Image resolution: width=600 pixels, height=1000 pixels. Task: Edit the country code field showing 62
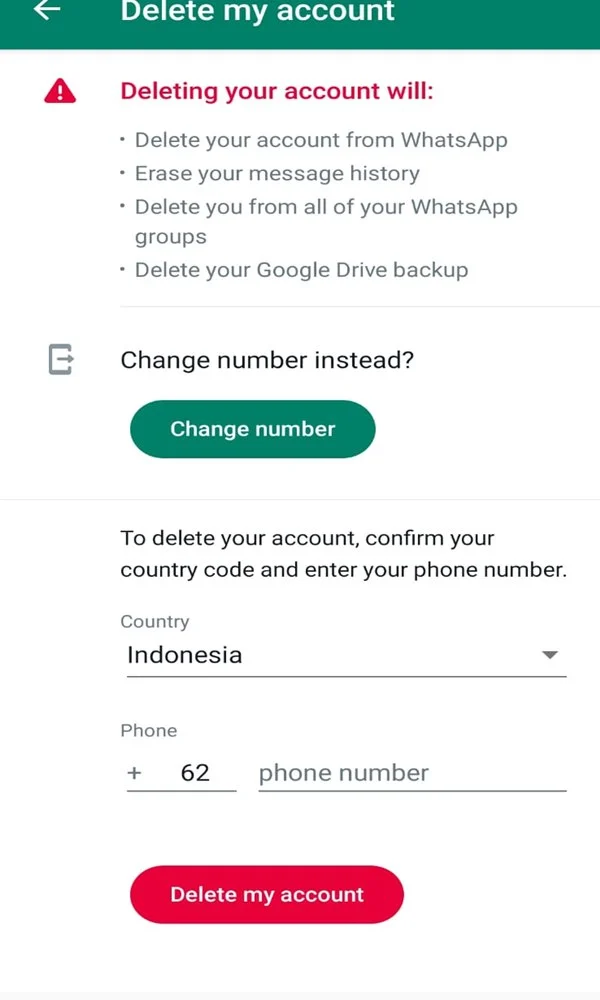tap(181, 773)
